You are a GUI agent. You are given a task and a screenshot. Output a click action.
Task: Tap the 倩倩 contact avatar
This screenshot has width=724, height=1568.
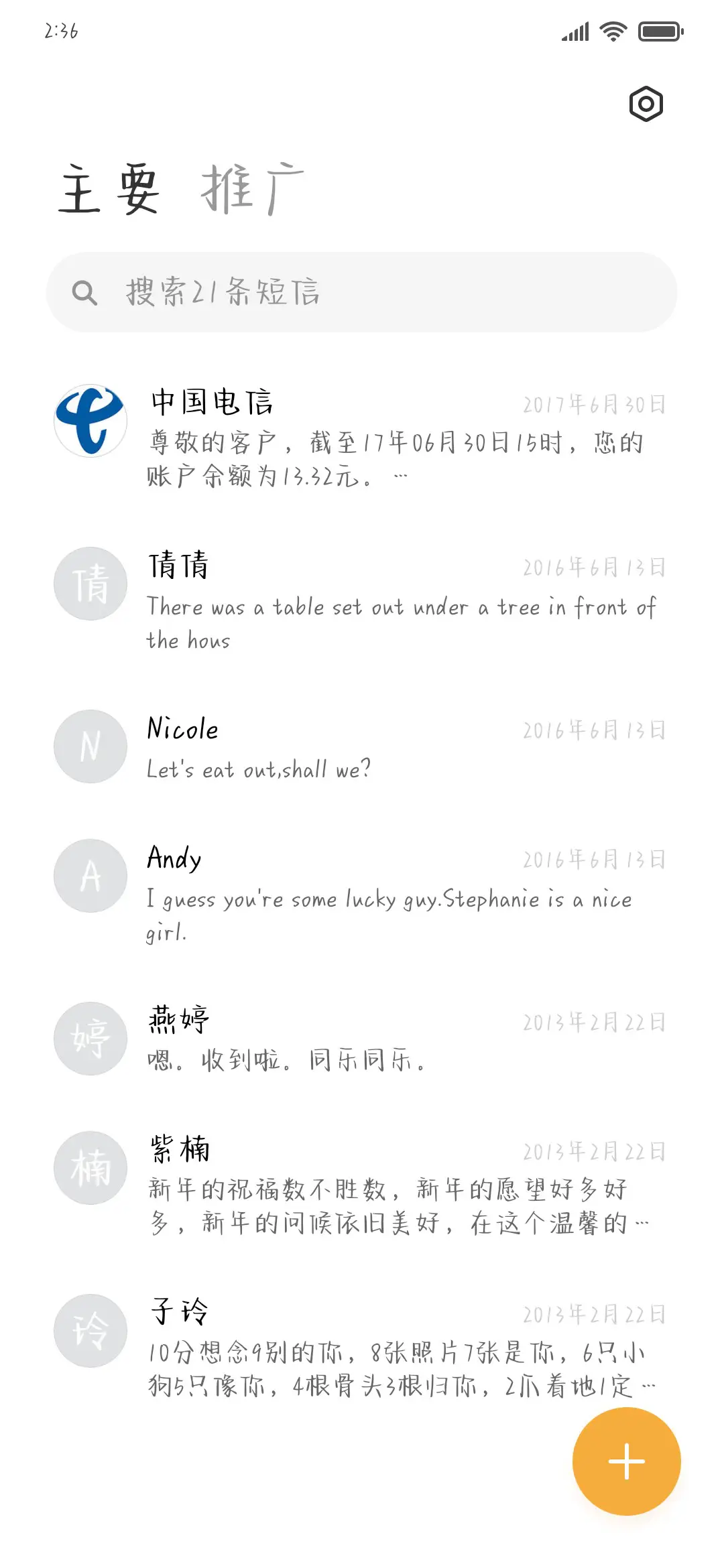[x=90, y=583]
